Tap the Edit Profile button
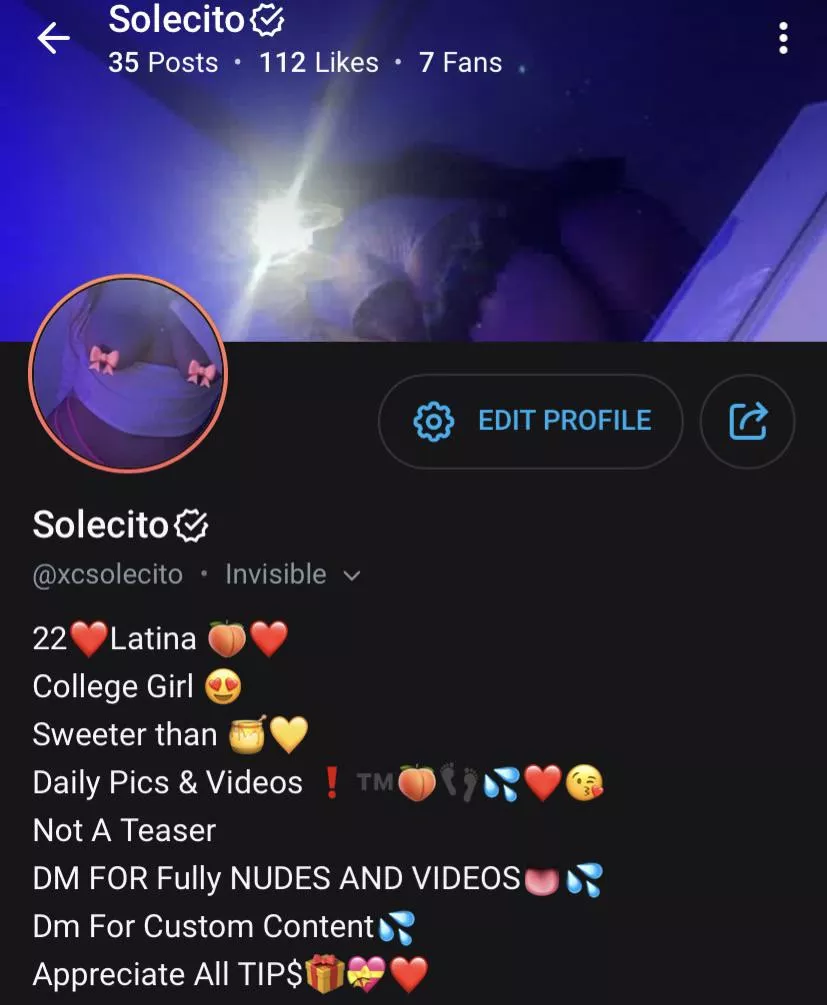Image resolution: width=827 pixels, height=1005 pixels. [x=531, y=421]
